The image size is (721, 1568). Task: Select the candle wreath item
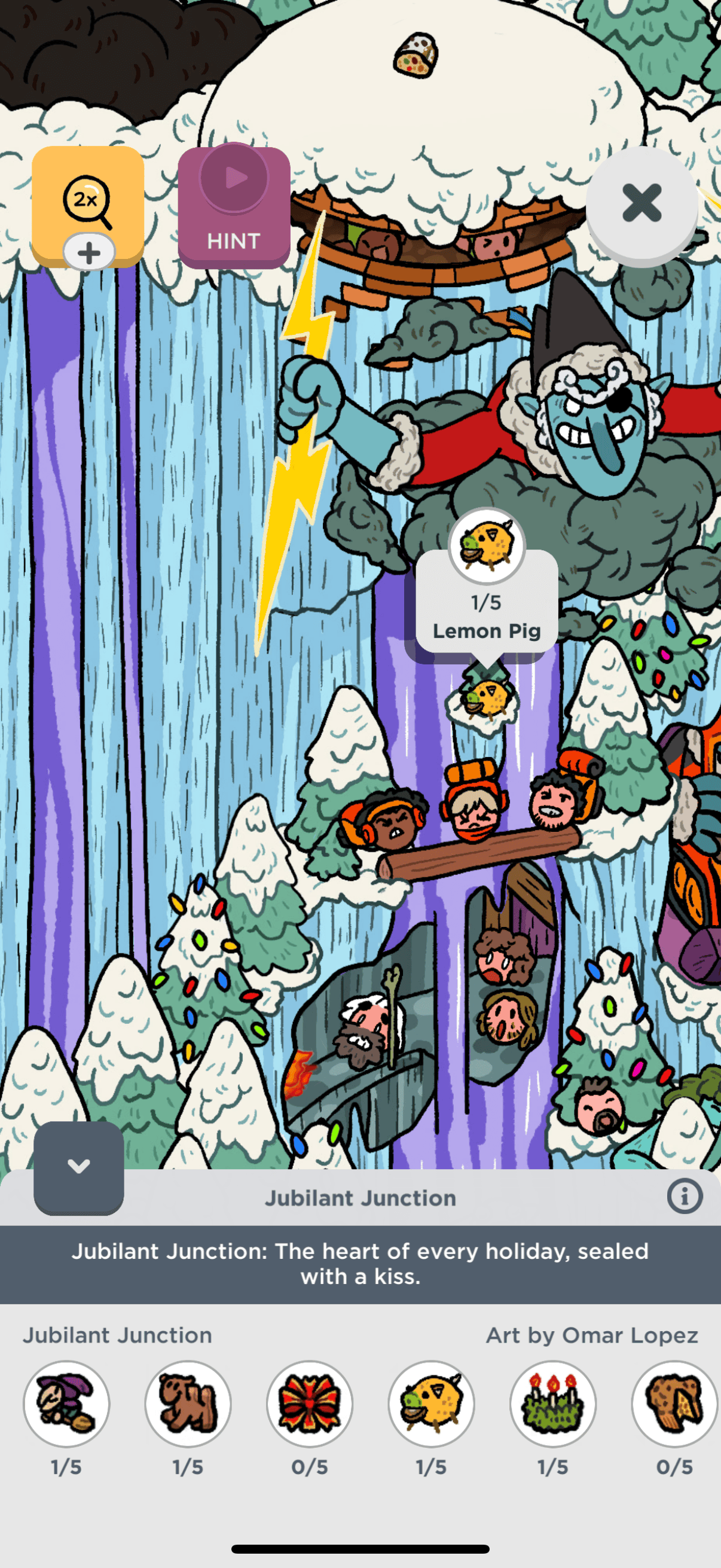tap(552, 1404)
